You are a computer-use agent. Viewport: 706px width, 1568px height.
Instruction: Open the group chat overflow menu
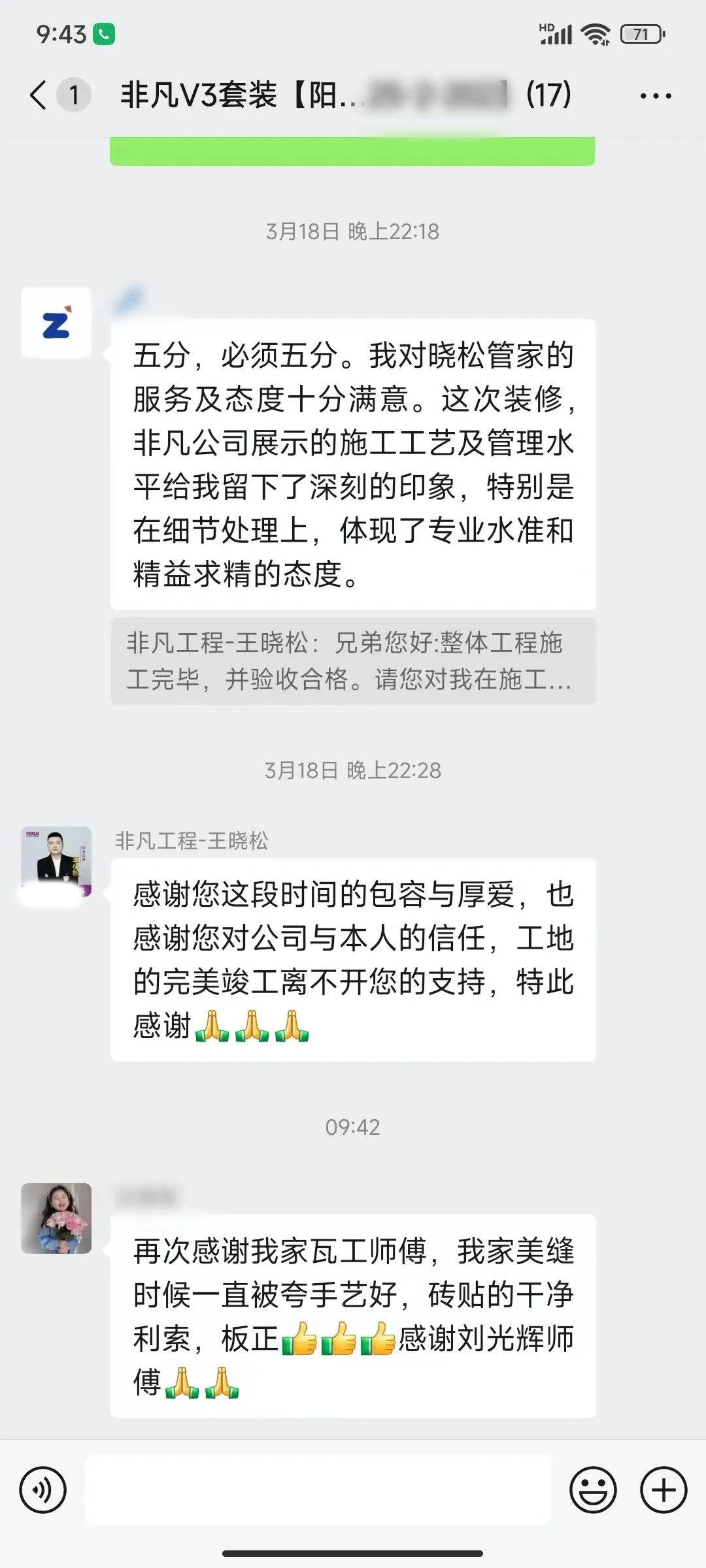[x=656, y=96]
